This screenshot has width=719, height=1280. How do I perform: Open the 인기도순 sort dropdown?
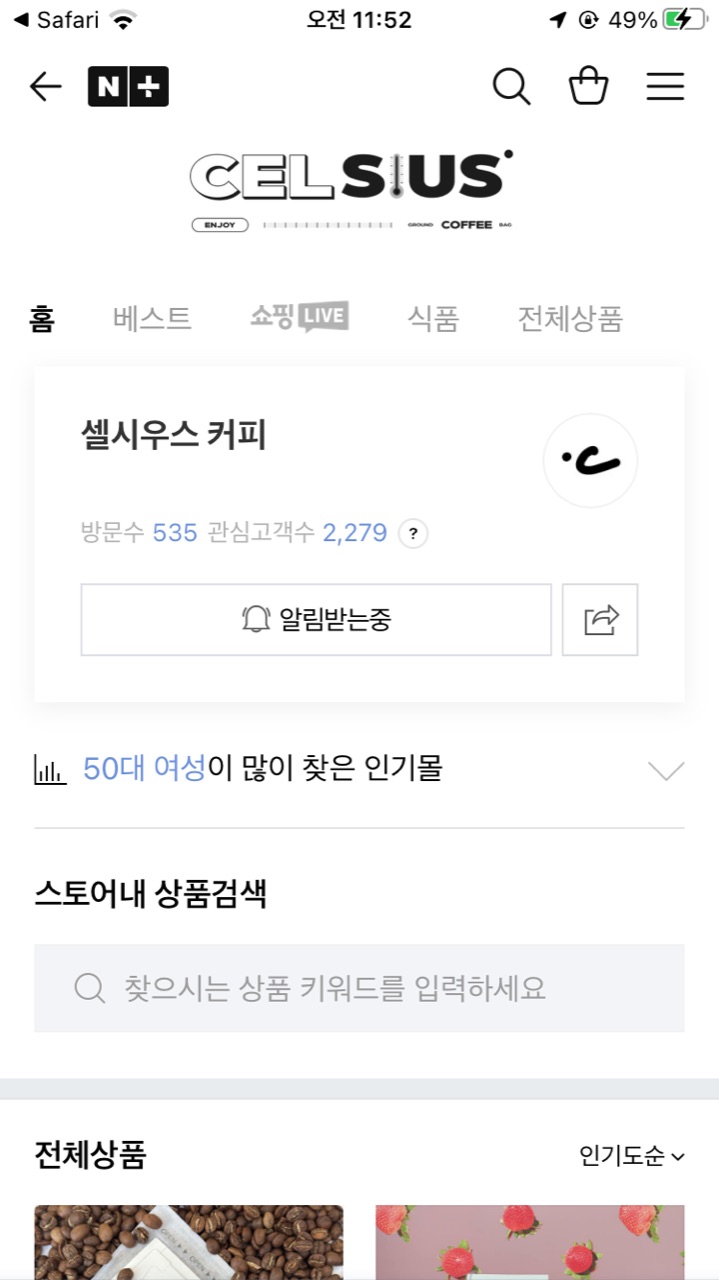pos(632,1156)
